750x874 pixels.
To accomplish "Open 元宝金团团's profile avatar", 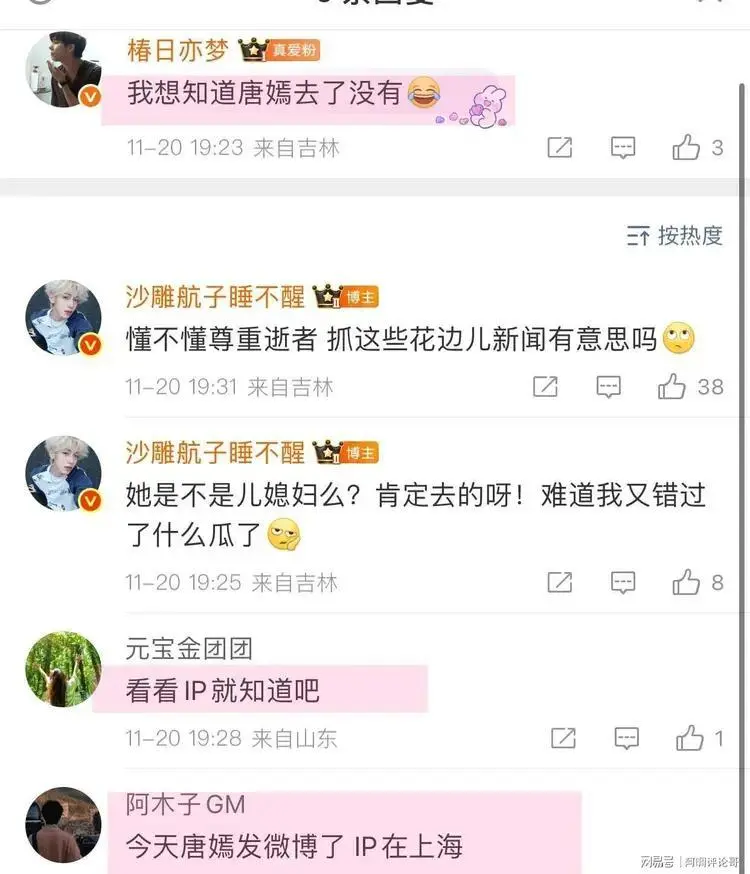I will pyautogui.click(x=62, y=669).
